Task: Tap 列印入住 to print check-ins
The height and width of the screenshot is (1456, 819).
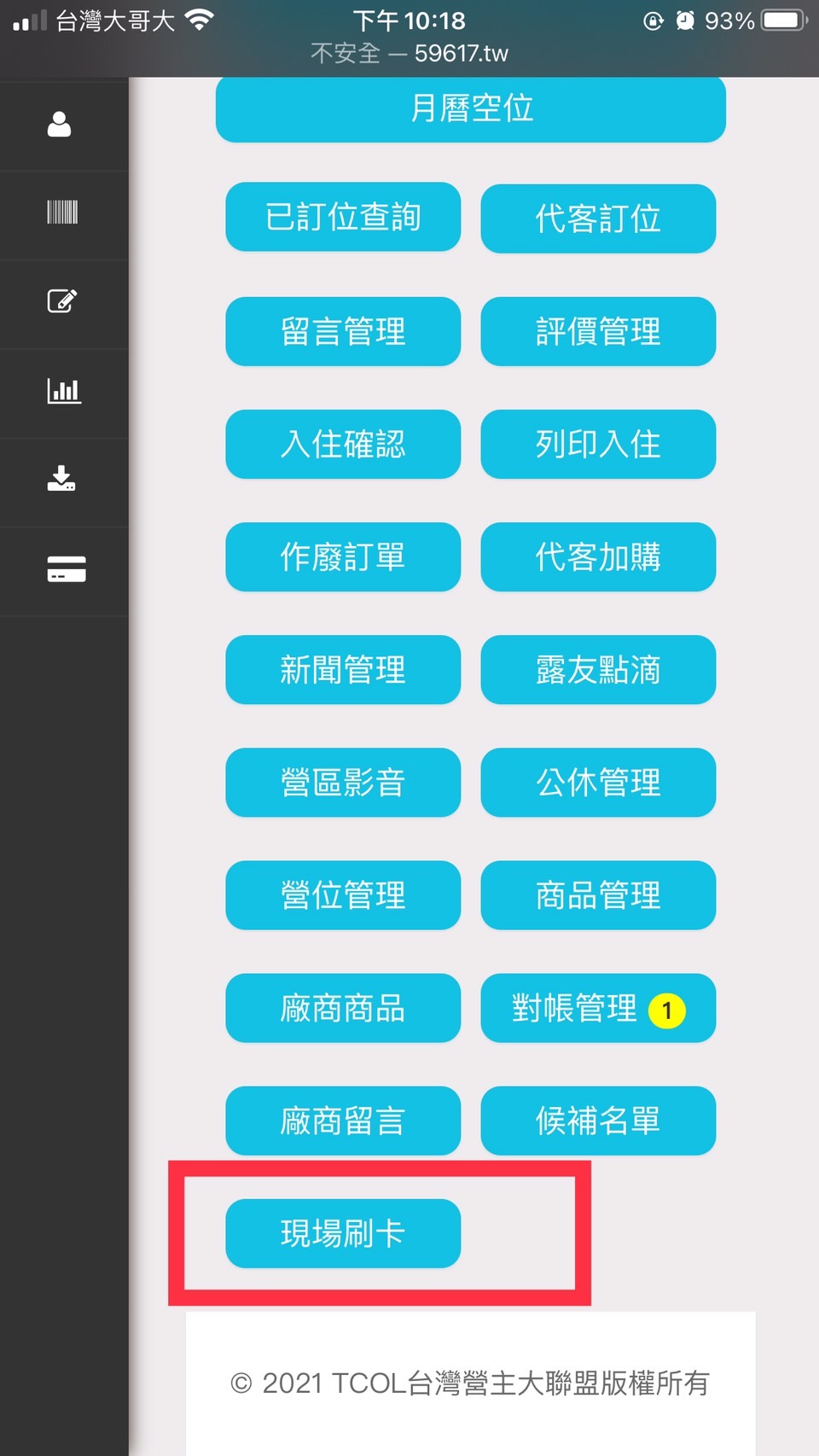Action: coord(598,444)
